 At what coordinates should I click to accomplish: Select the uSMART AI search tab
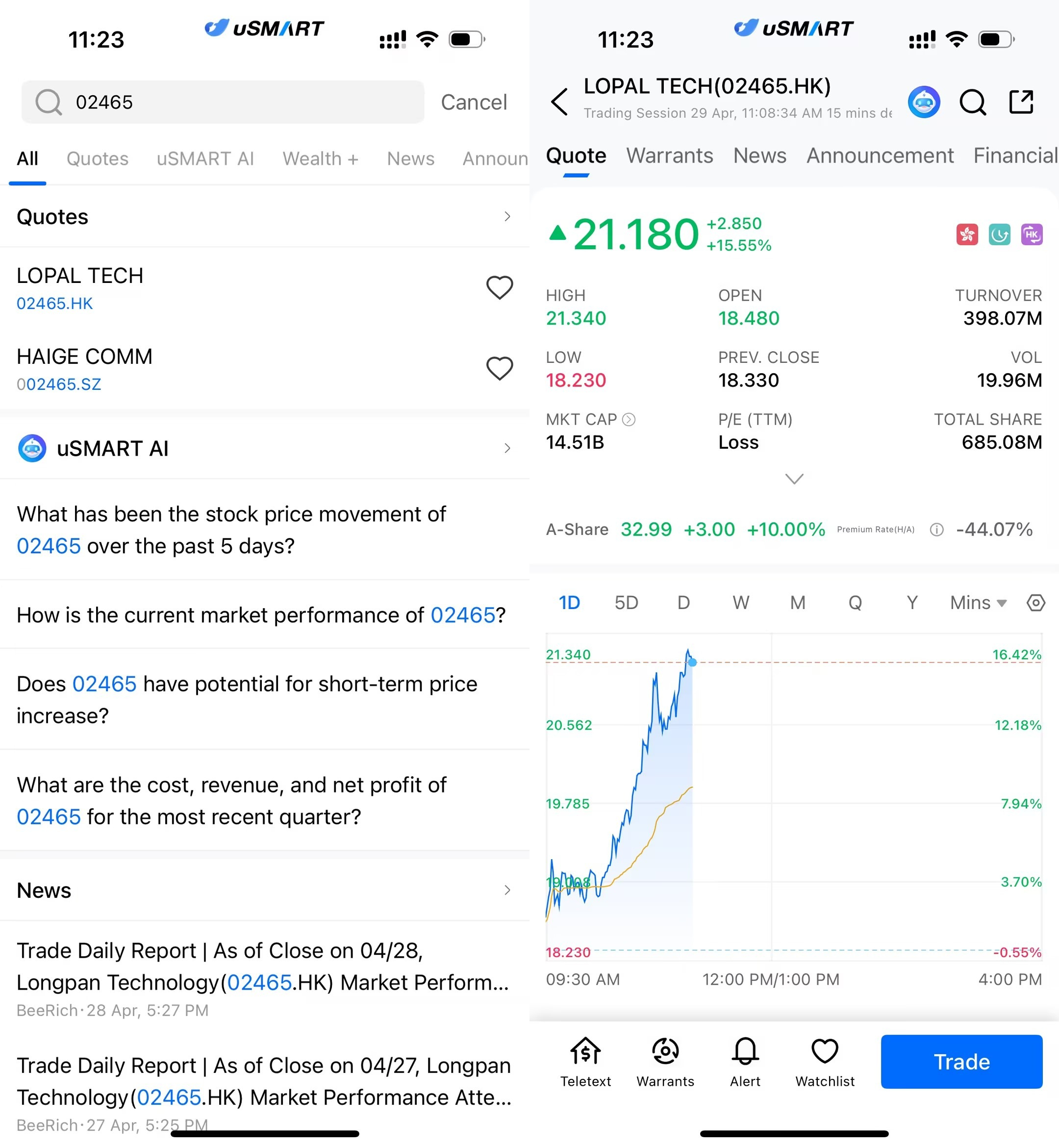pos(205,159)
